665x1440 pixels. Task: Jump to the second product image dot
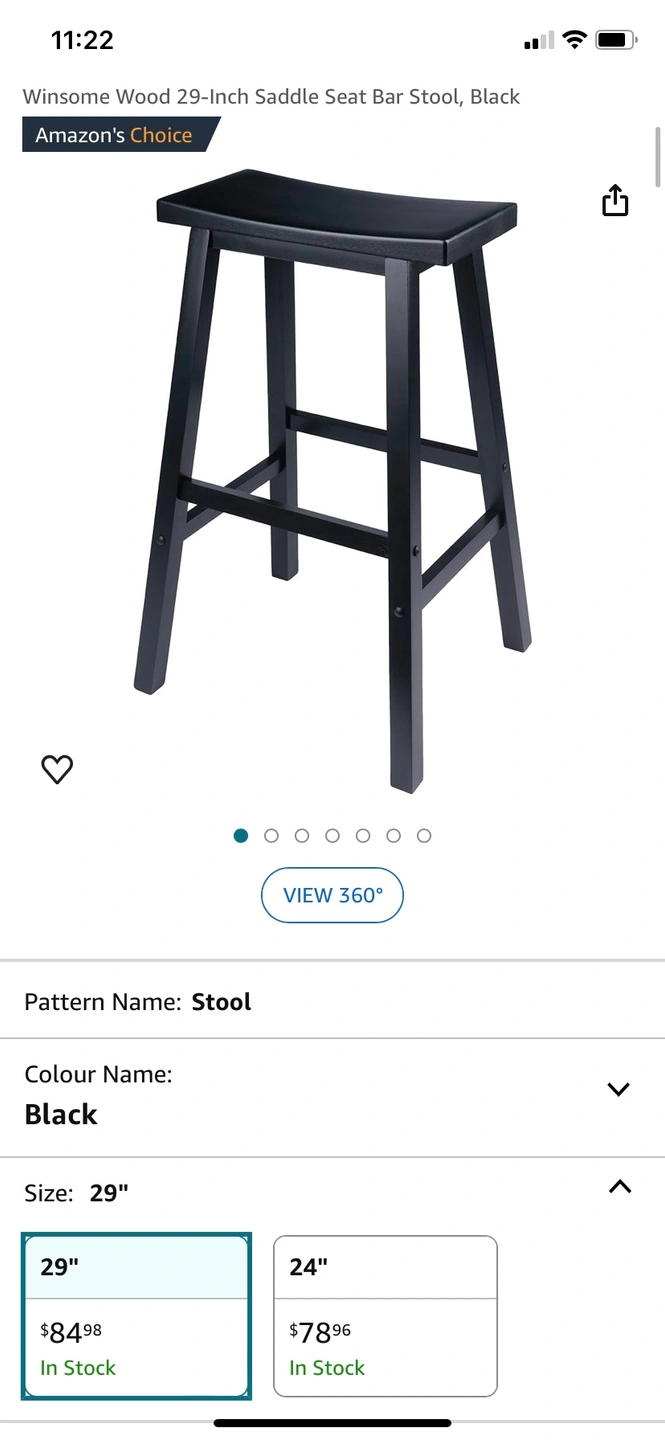click(x=271, y=836)
